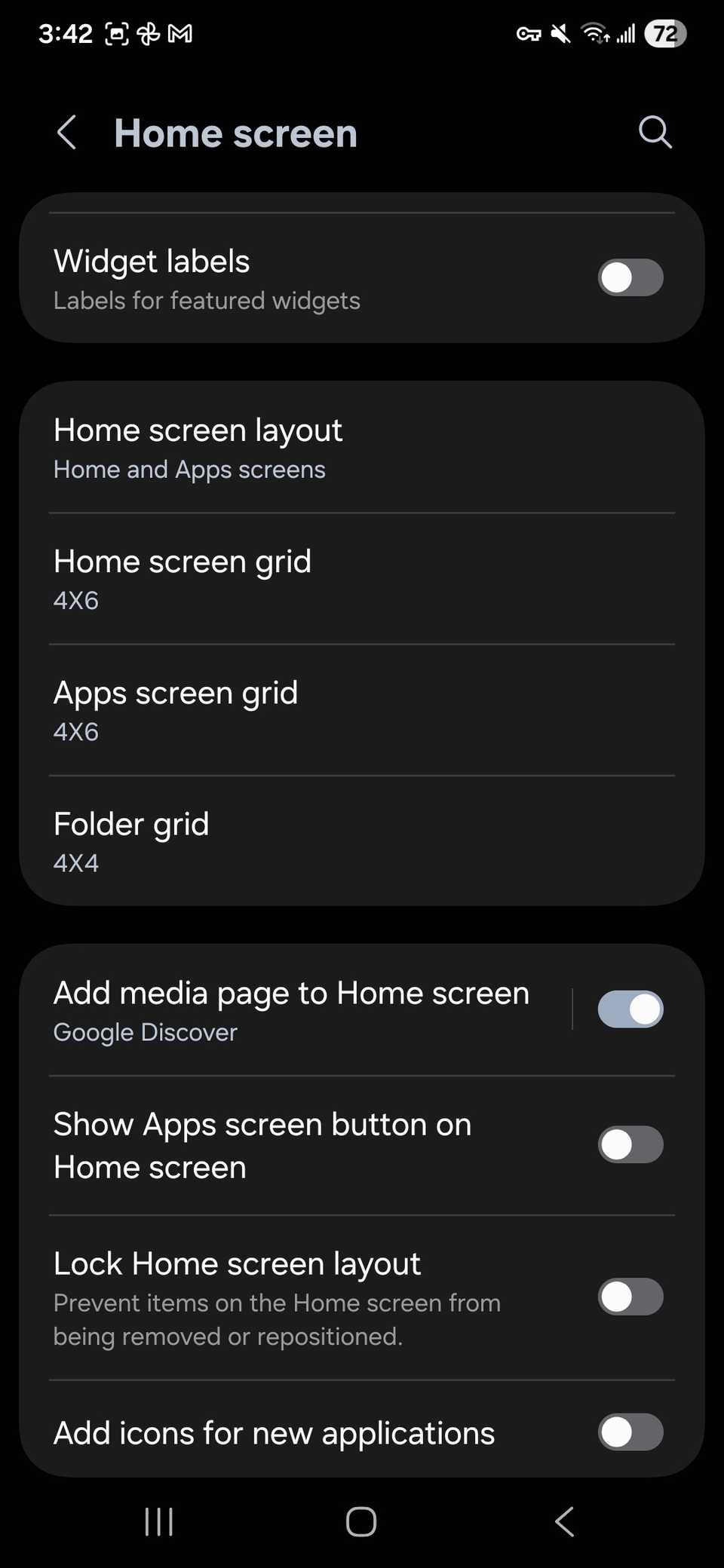Enable Show Apps screen button on Home screen
The image size is (724, 1568).
click(630, 1144)
